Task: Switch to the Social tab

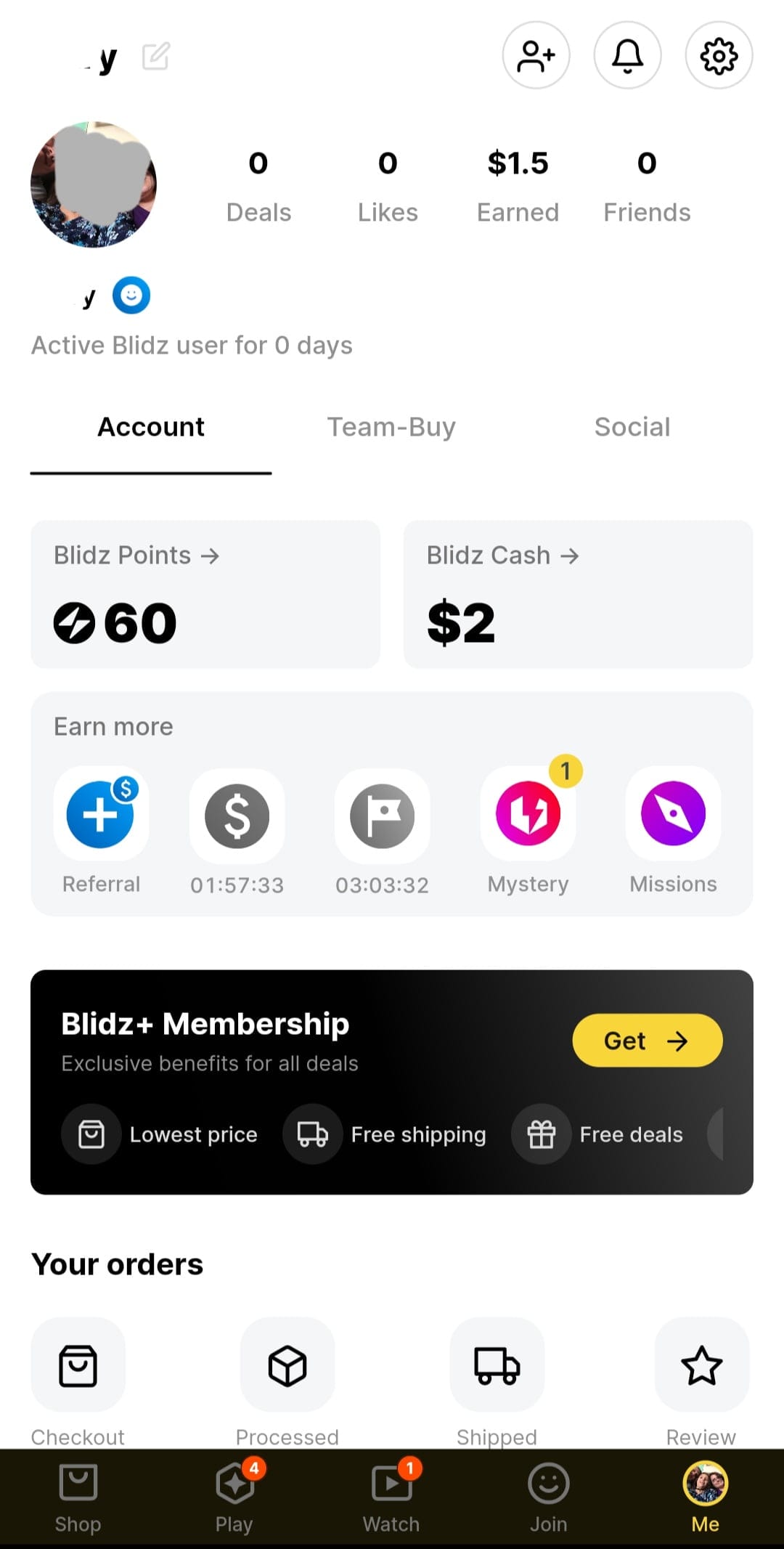Action: click(x=632, y=427)
